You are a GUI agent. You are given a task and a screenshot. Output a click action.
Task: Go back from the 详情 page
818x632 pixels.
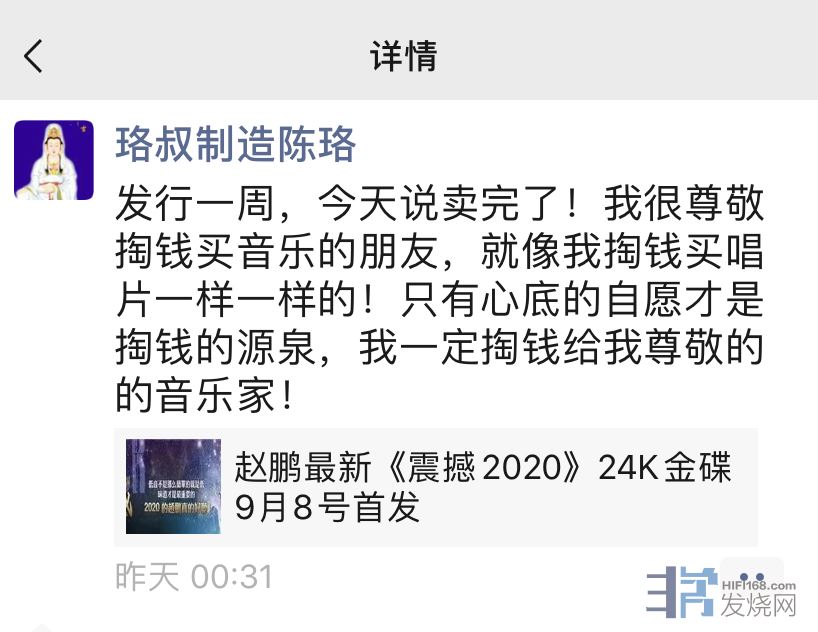[x=34, y=56]
